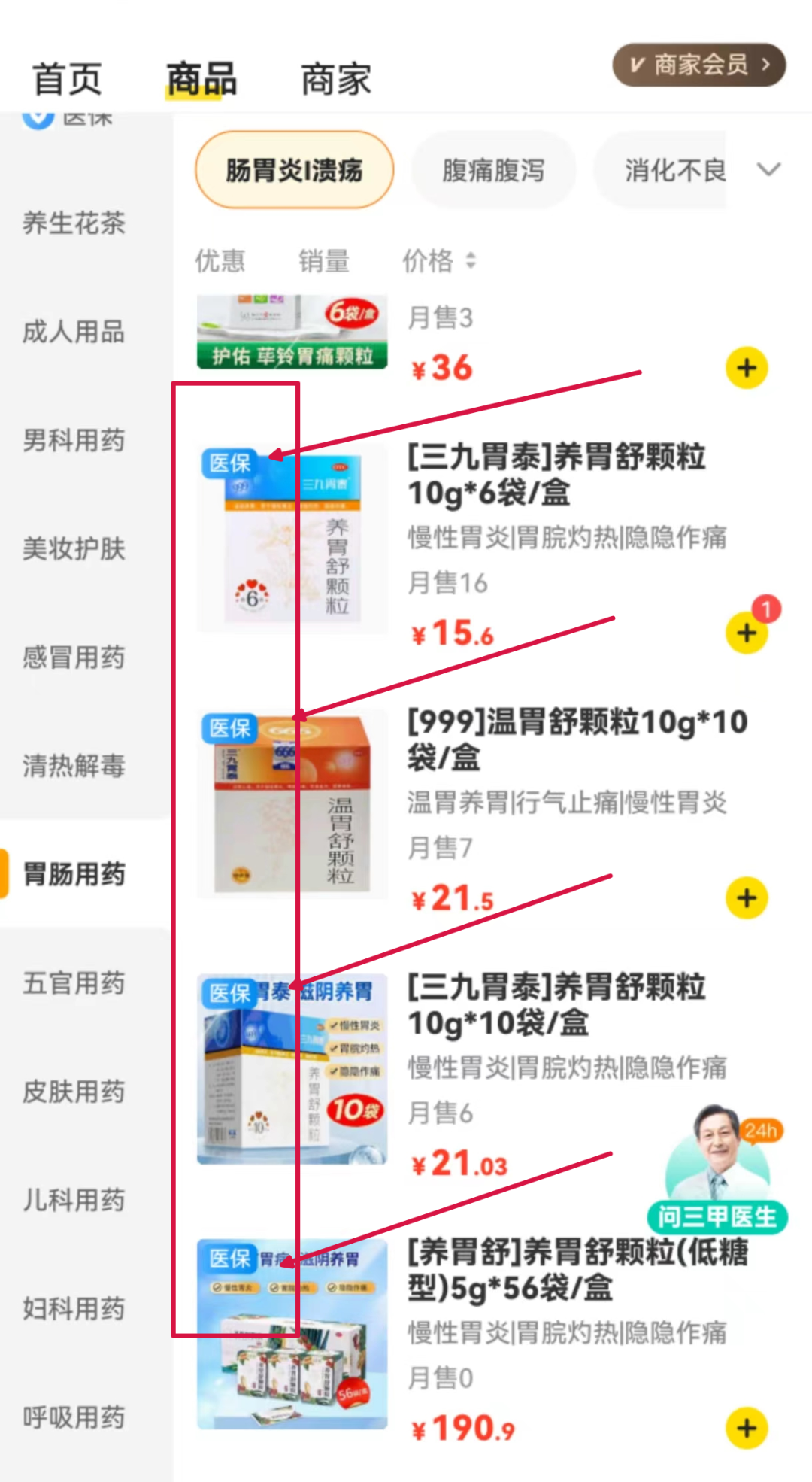Switch to the 商家 tab
Viewport: 812px width, 1482px height.
pos(336,79)
